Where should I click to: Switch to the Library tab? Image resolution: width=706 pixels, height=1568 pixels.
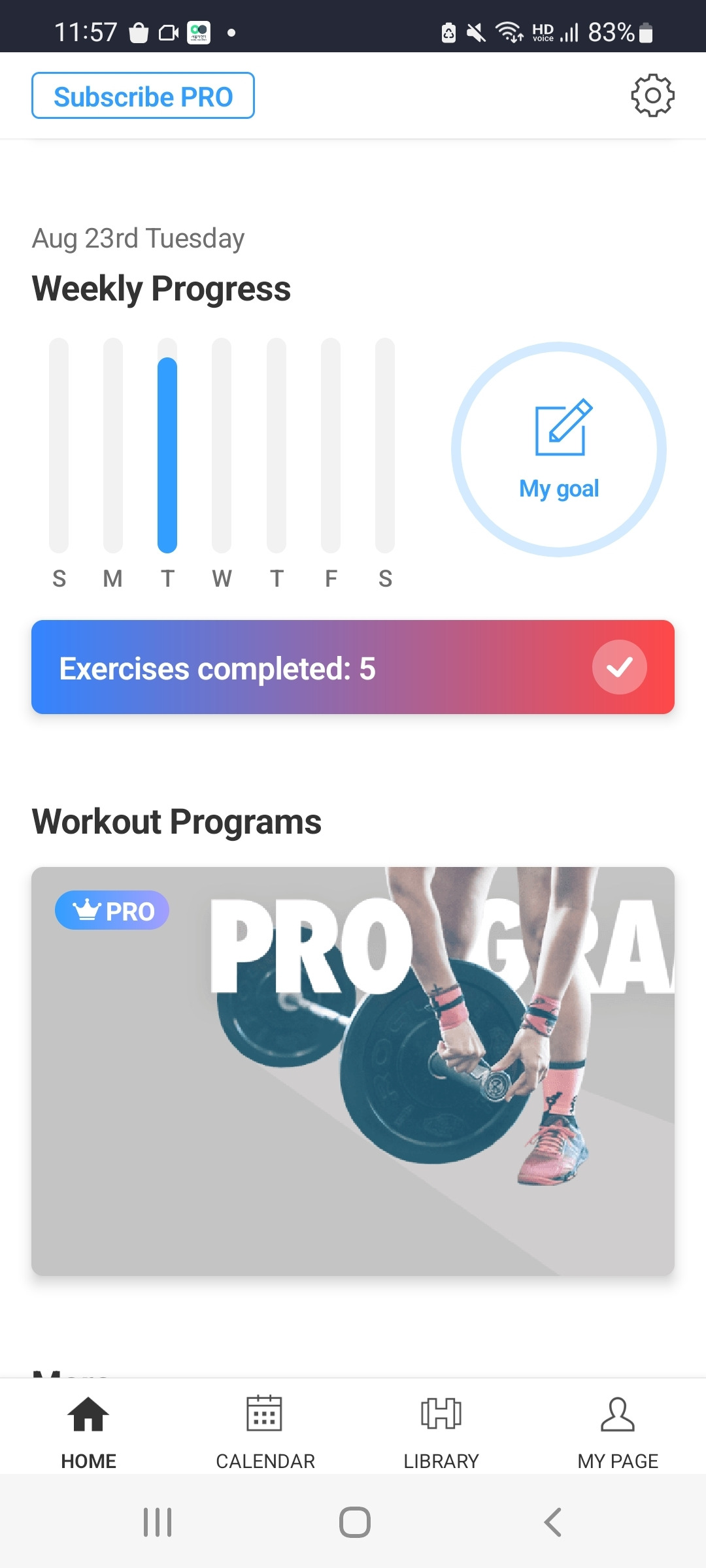pyautogui.click(x=441, y=1432)
